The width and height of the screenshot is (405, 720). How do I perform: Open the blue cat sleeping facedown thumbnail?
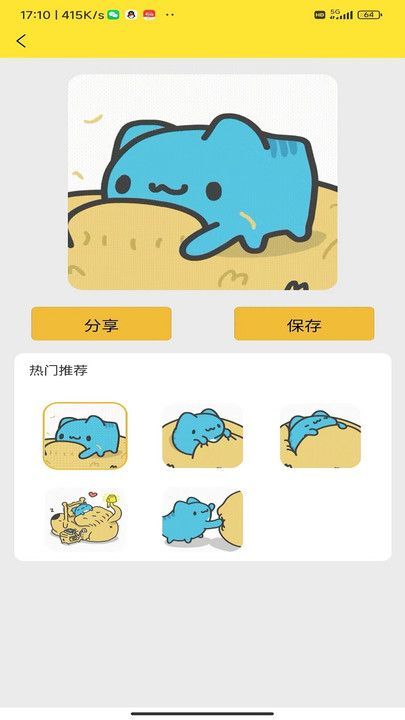(x=320, y=436)
